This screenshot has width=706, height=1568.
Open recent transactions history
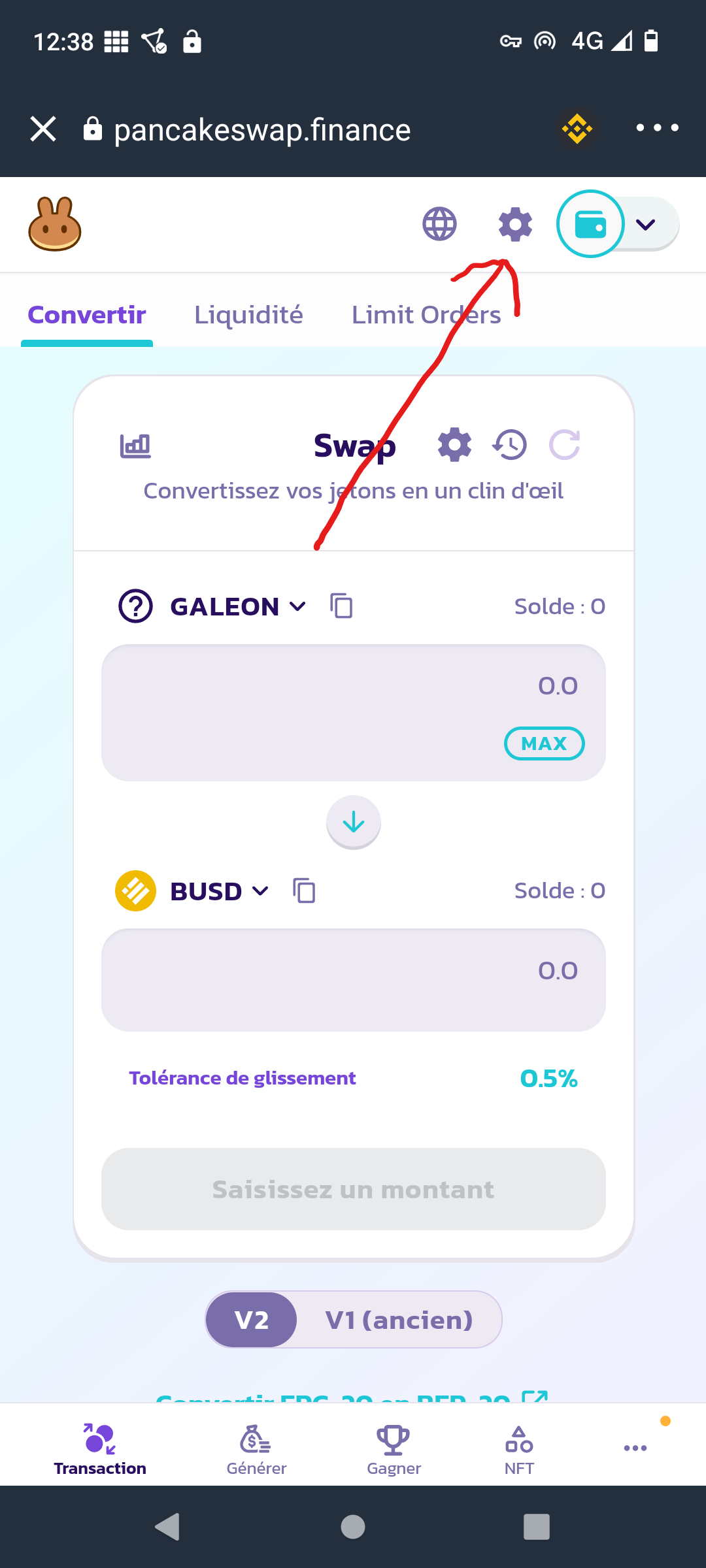click(x=509, y=446)
